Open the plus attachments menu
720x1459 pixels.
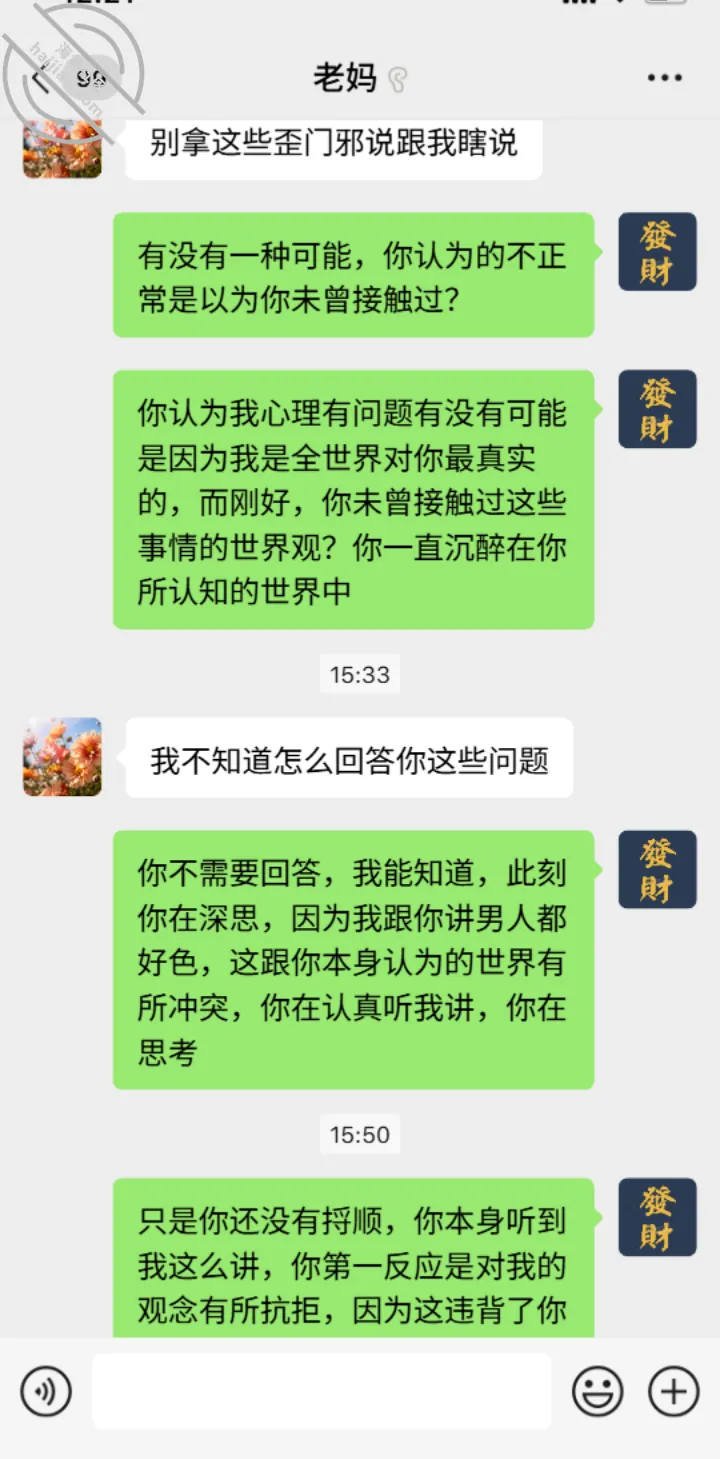[674, 1391]
